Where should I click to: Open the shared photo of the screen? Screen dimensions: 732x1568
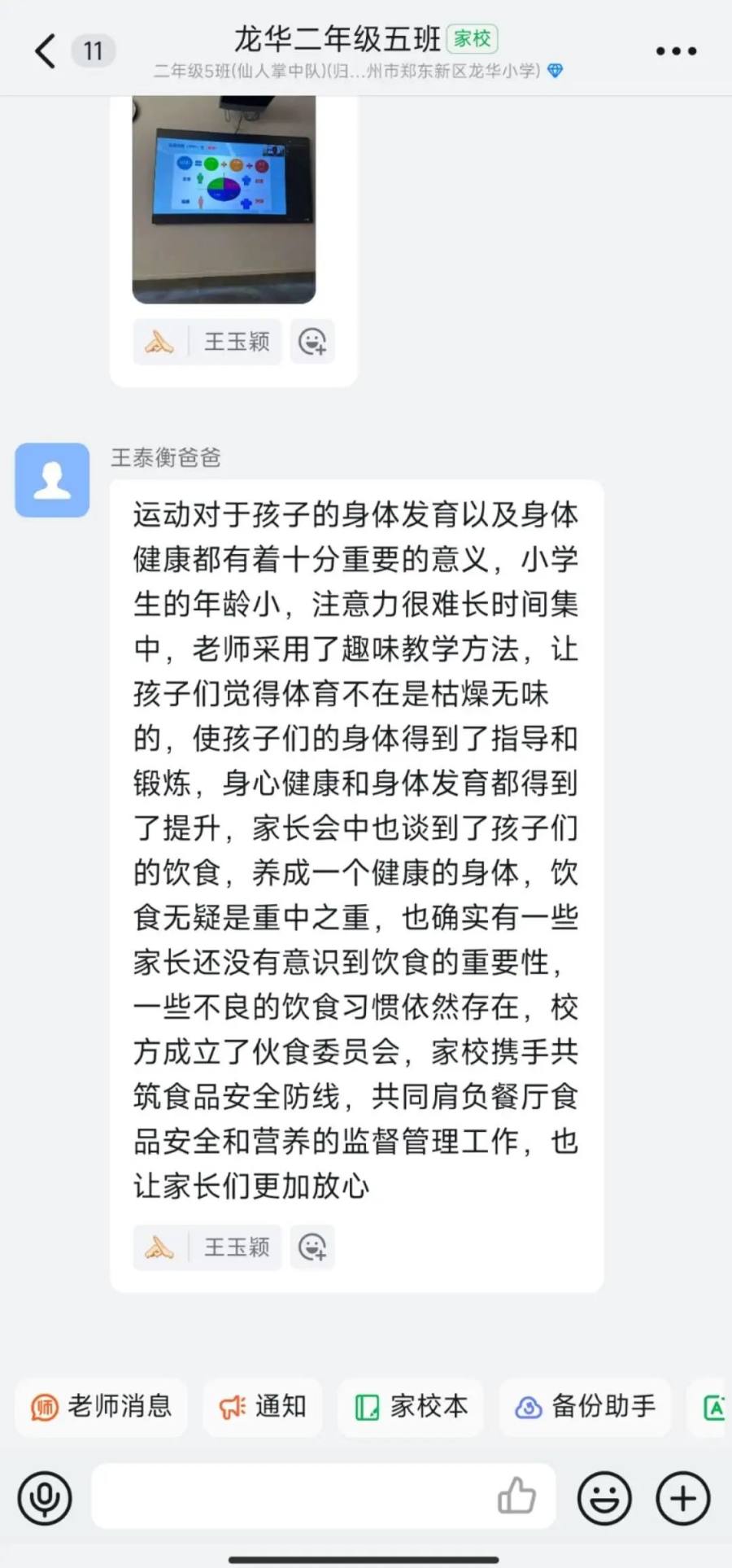pos(224,199)
